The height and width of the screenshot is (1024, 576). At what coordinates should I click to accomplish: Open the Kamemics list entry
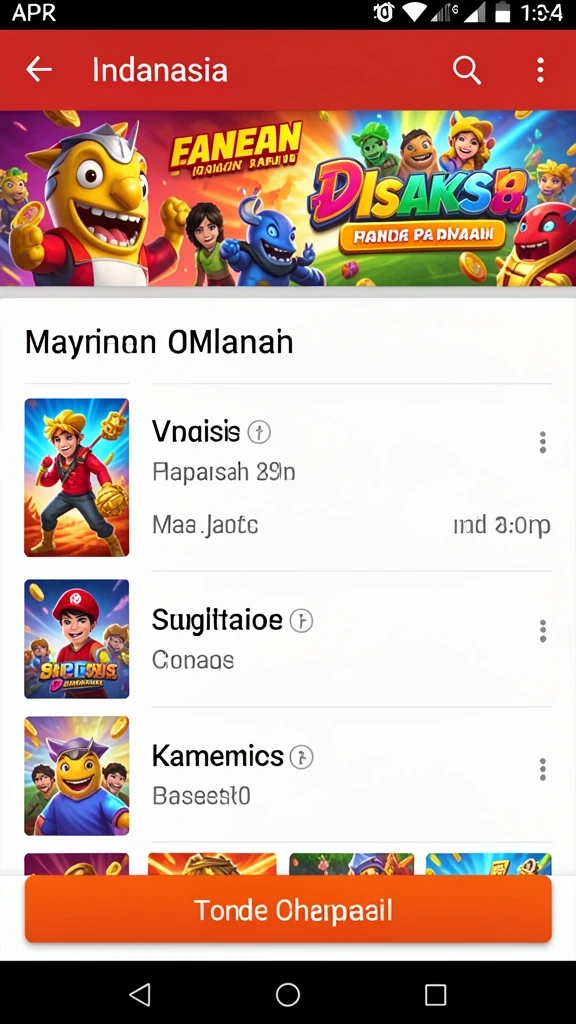(x=288, y=775)
